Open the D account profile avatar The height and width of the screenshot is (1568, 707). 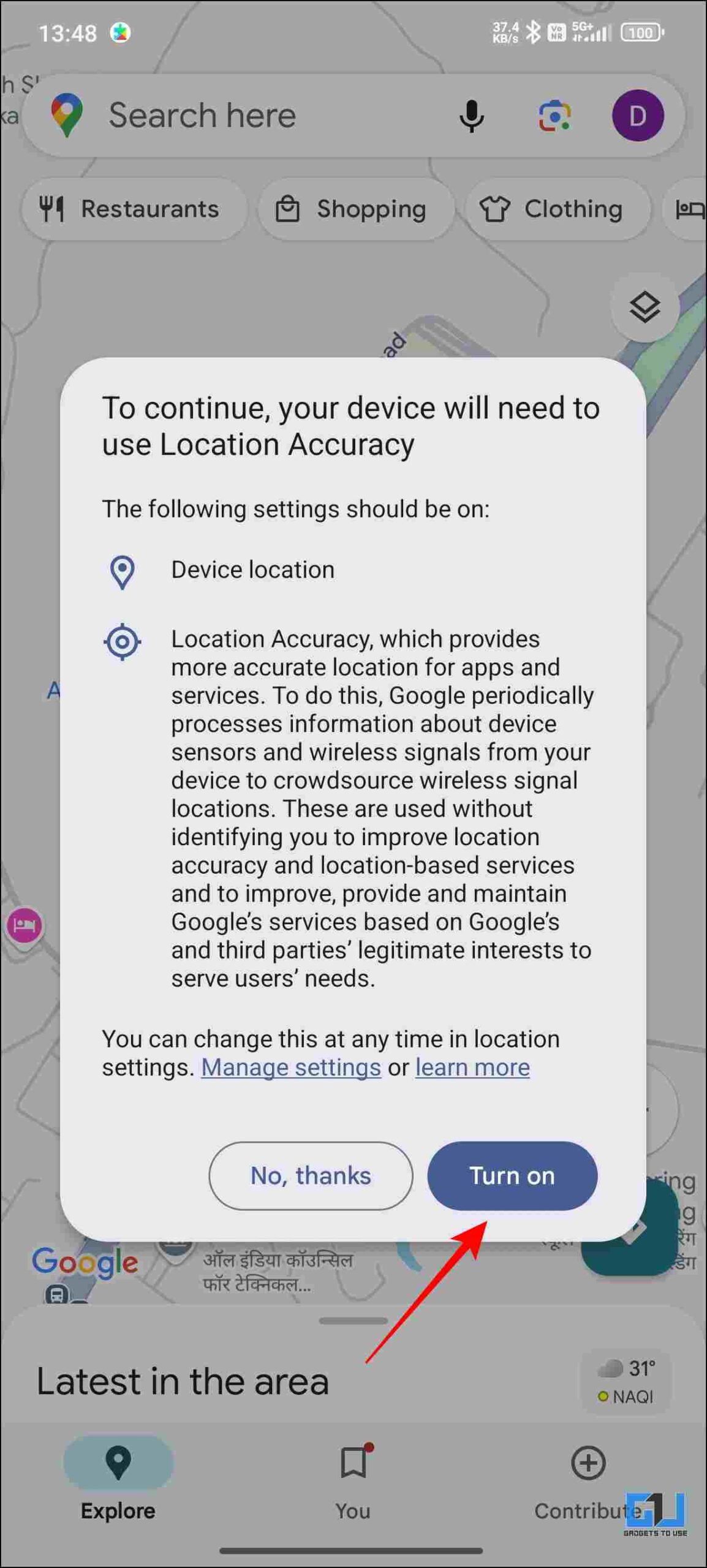click(x=638, y=115)
